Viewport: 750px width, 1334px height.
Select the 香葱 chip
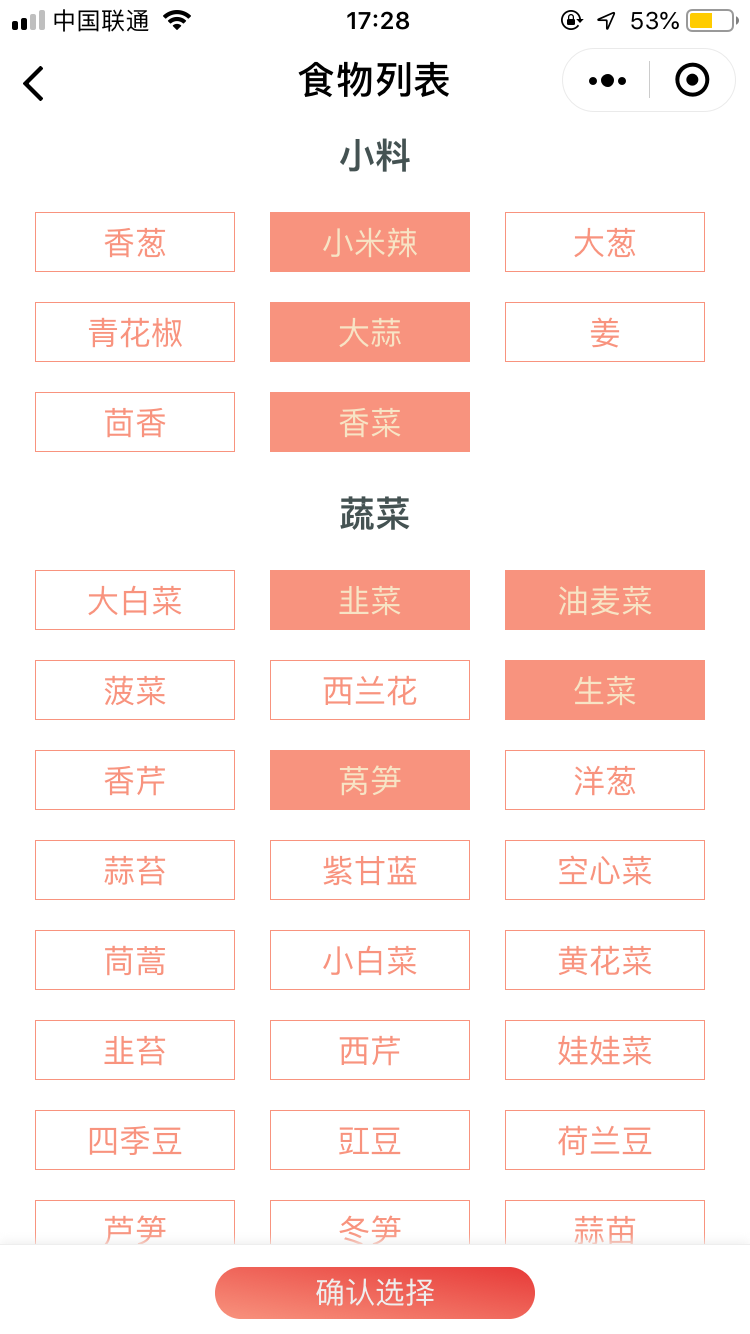click(135, 242)
